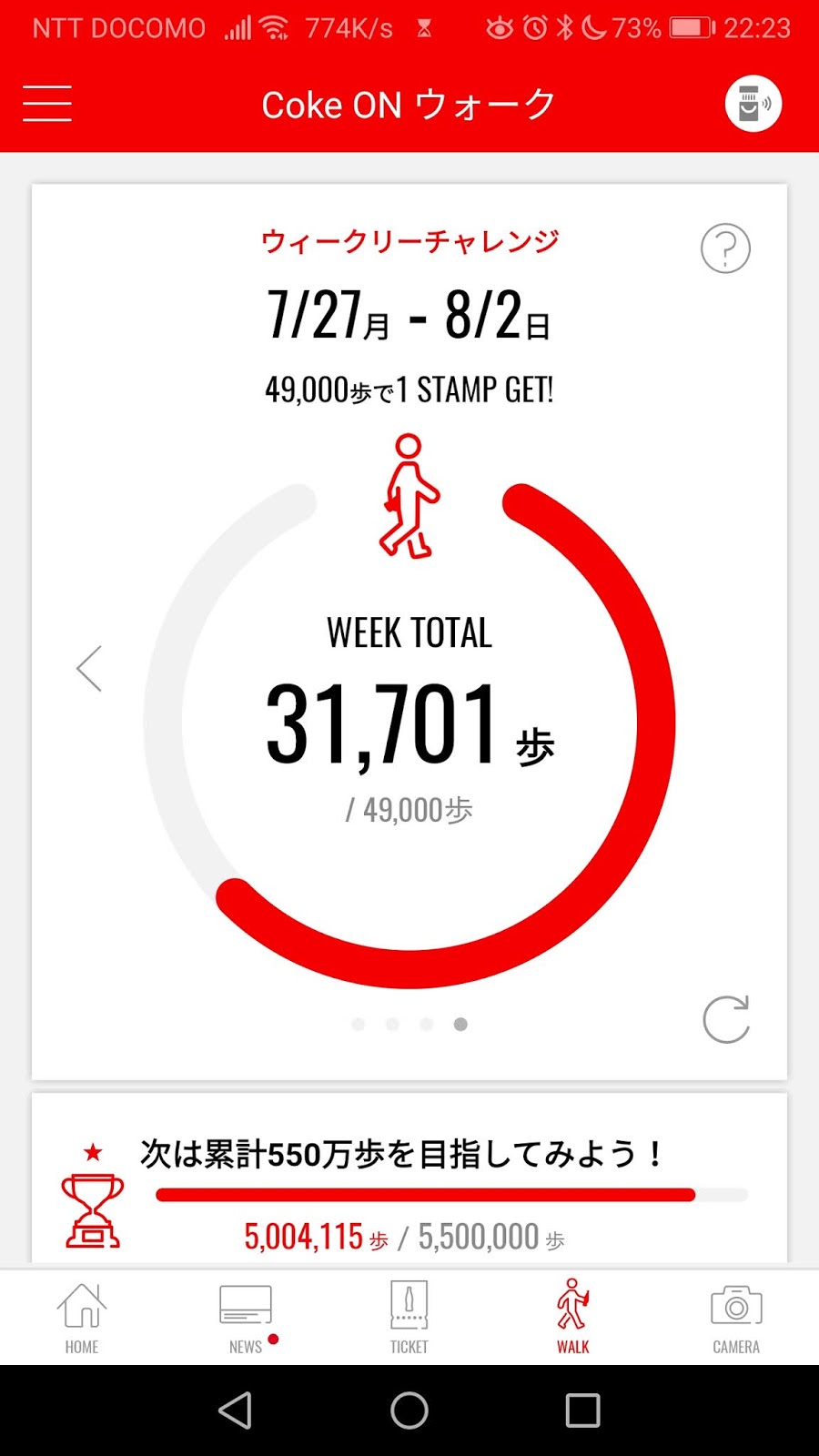Tap the Android back button
Viewport: 819px width, 1456px height.
[236, 1410]
